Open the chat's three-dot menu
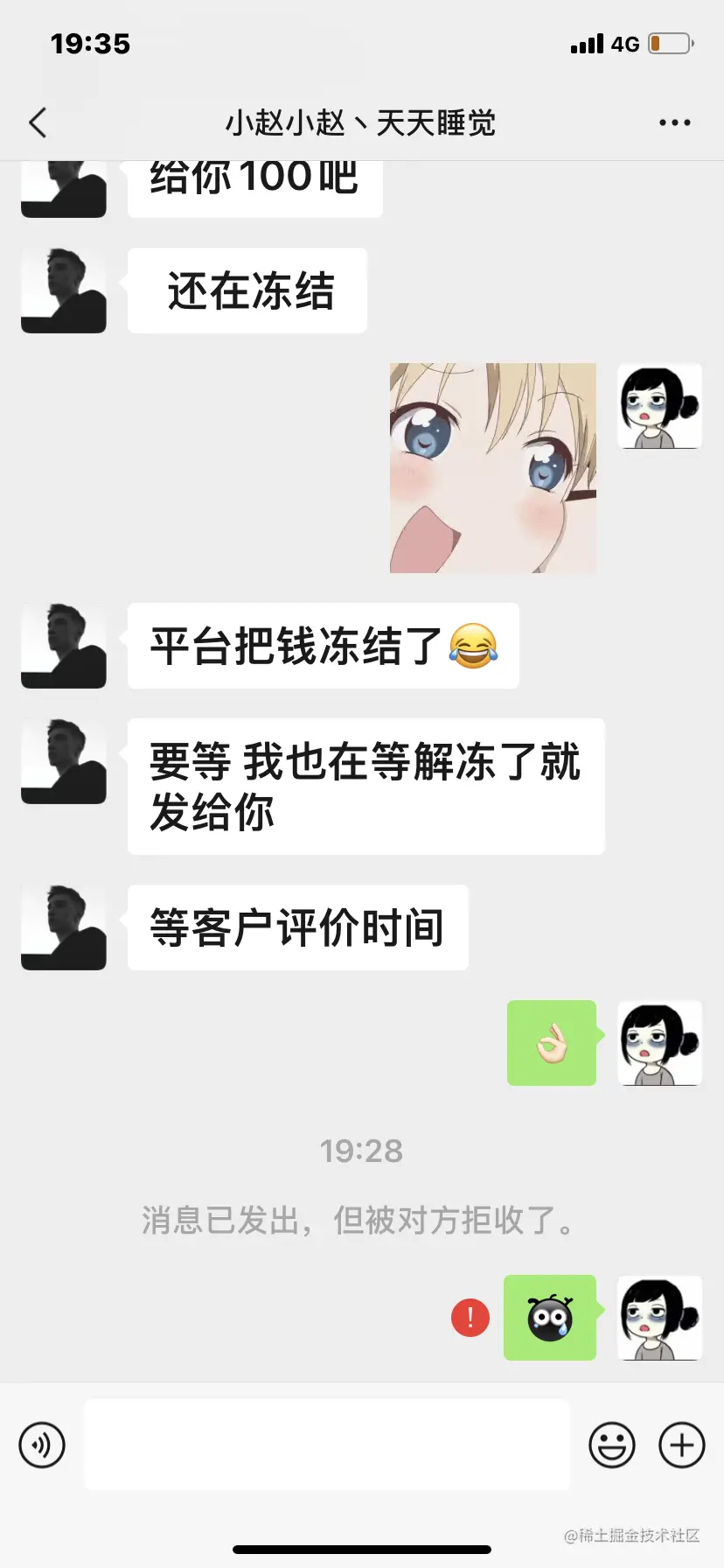724x1568 pixels. 674,123
